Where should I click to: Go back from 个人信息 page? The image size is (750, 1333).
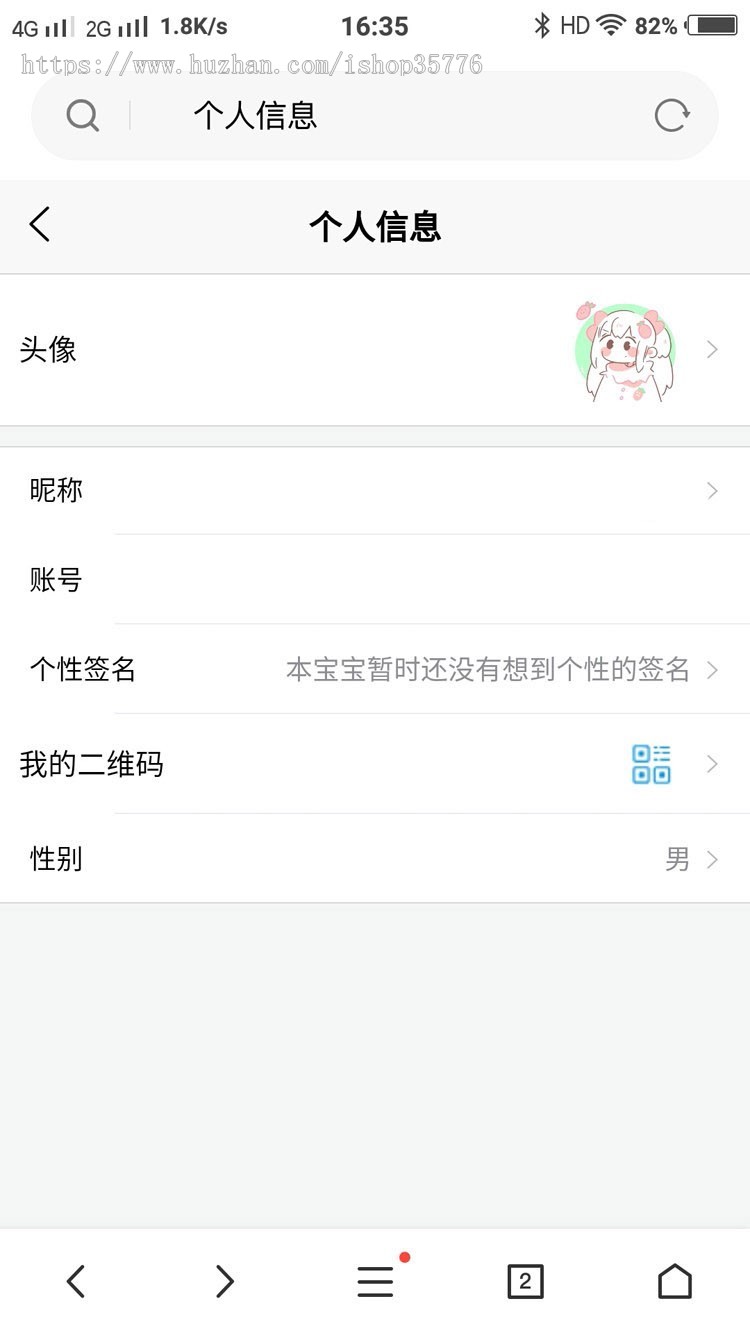pos(40,225)
